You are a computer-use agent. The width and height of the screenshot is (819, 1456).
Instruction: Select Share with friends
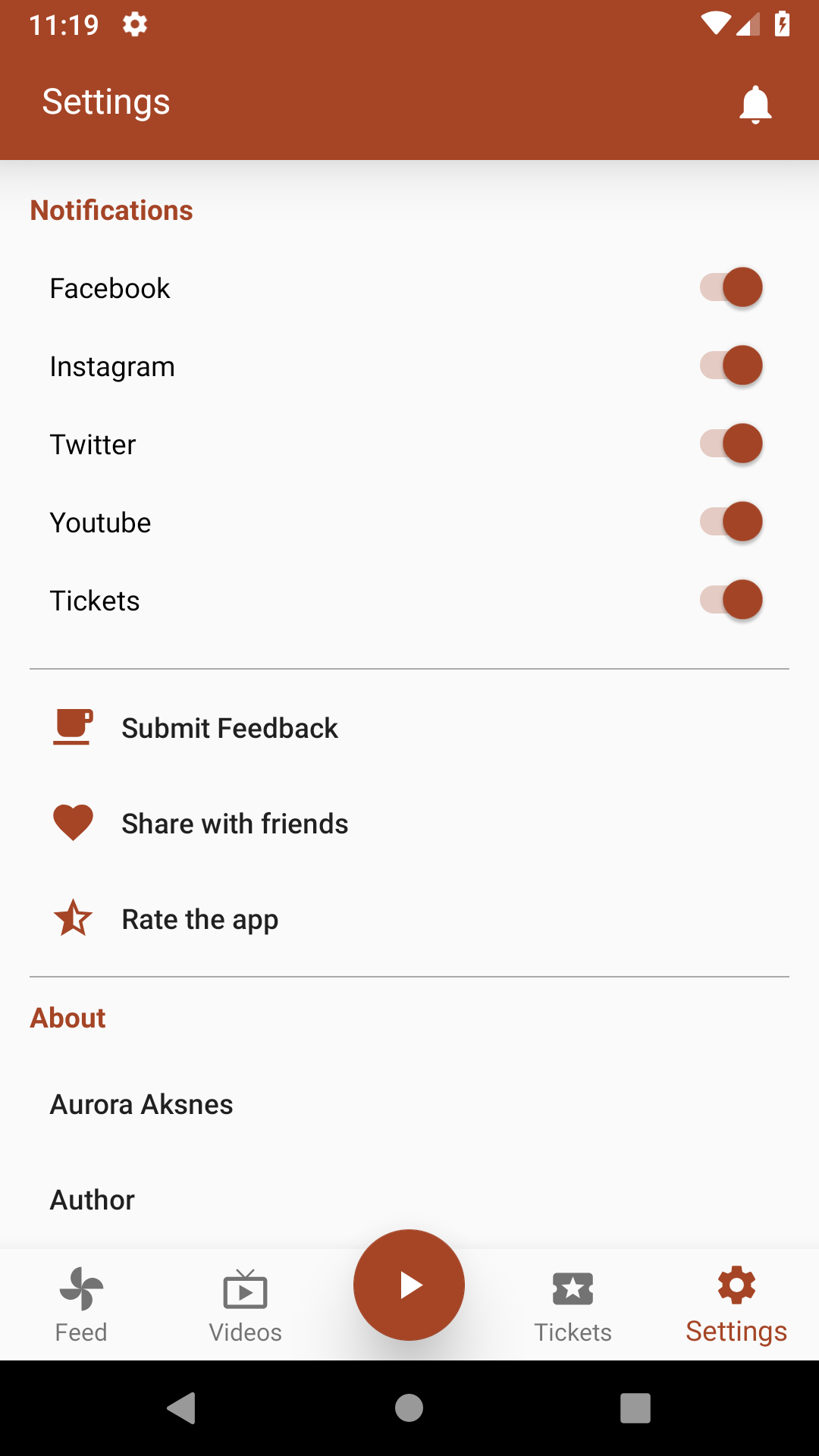[x=234, y=824]
